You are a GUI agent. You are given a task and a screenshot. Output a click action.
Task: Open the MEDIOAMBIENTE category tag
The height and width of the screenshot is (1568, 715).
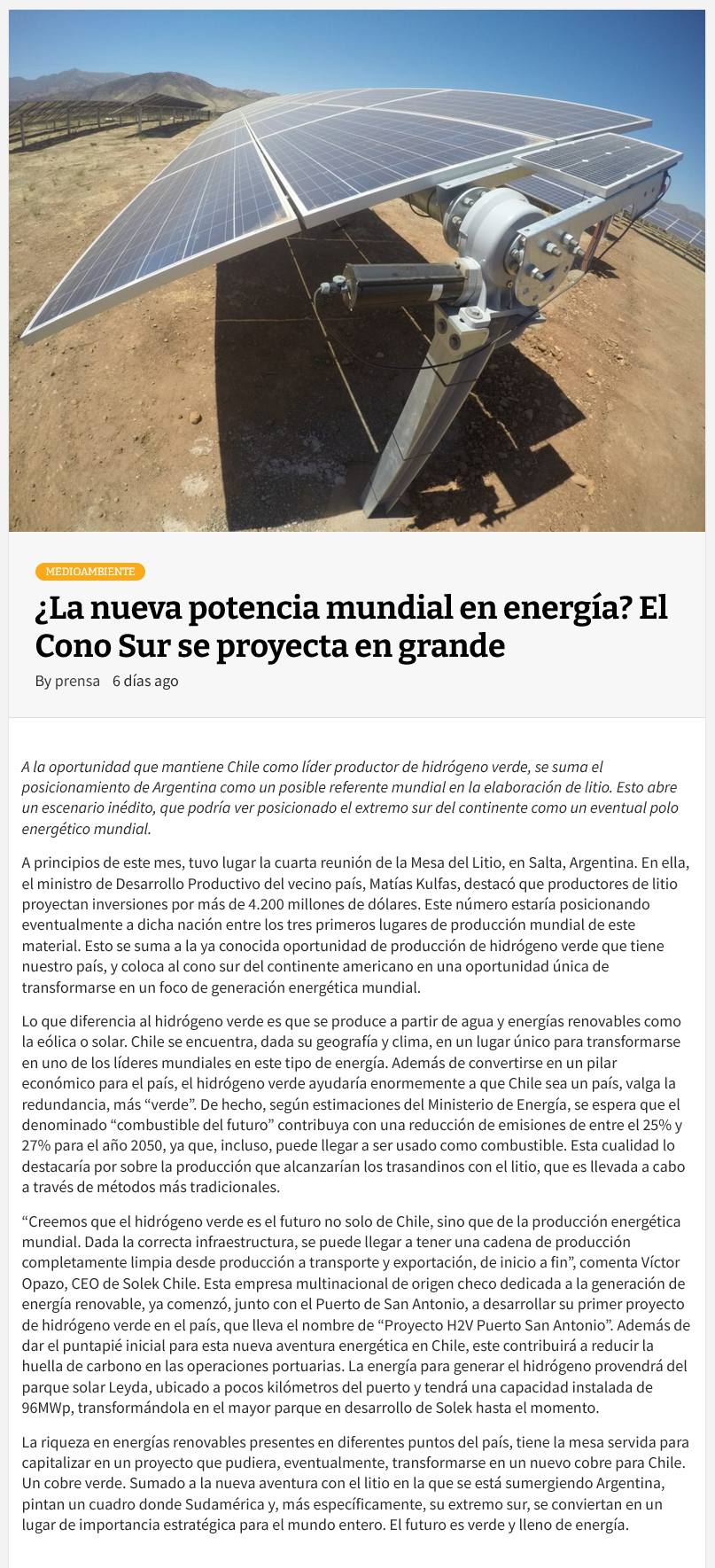(89, 572)
